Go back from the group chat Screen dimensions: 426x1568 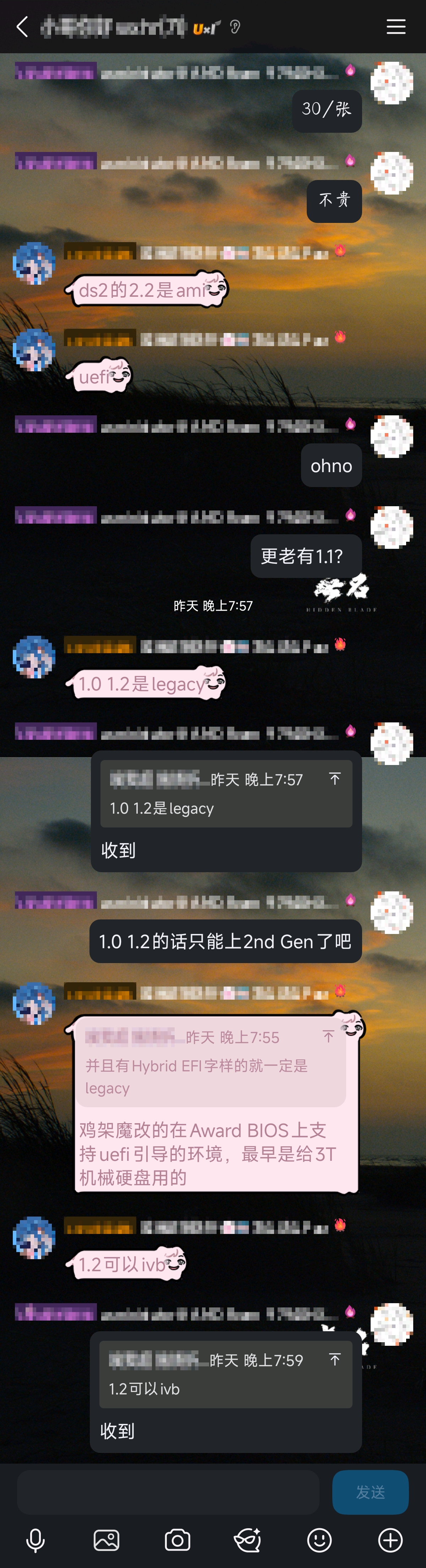coord(22,27)
